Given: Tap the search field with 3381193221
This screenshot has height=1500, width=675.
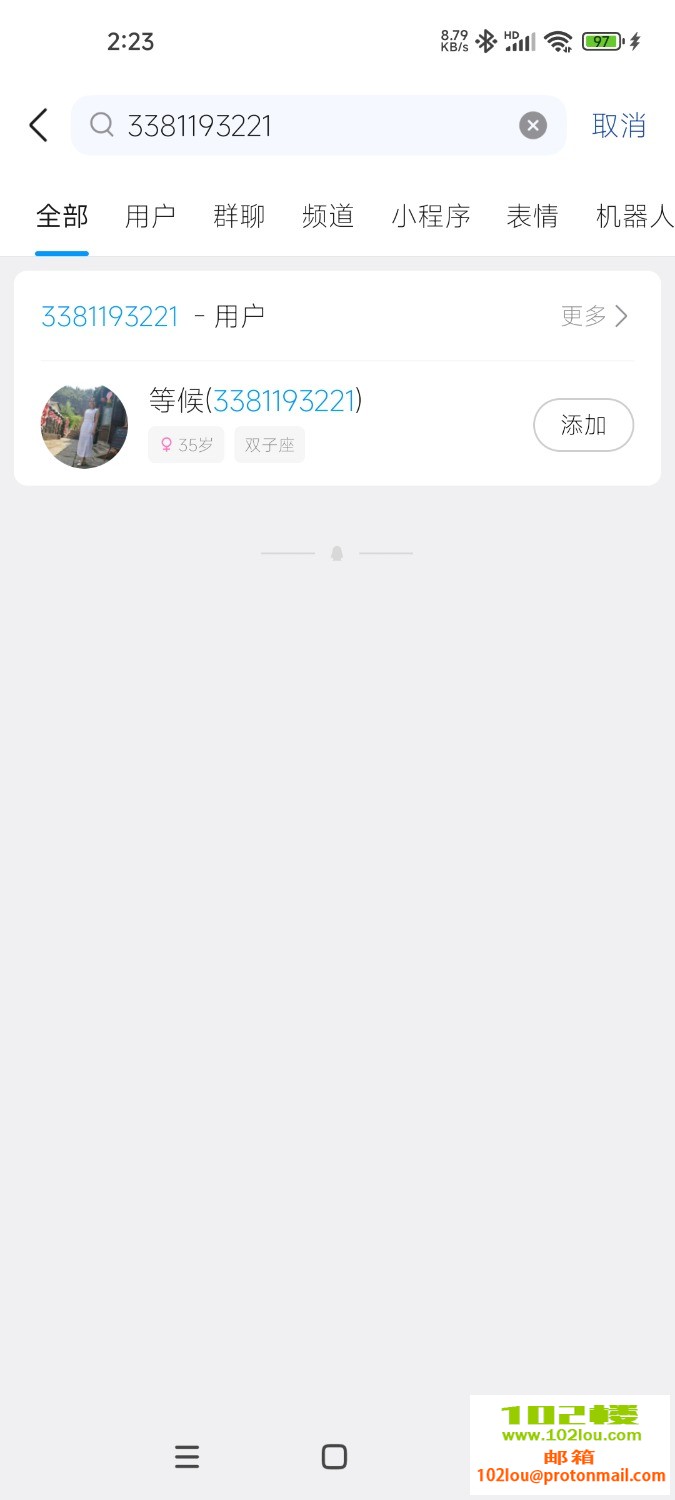Looking at the screenshot, I should [x=310, y=126].
